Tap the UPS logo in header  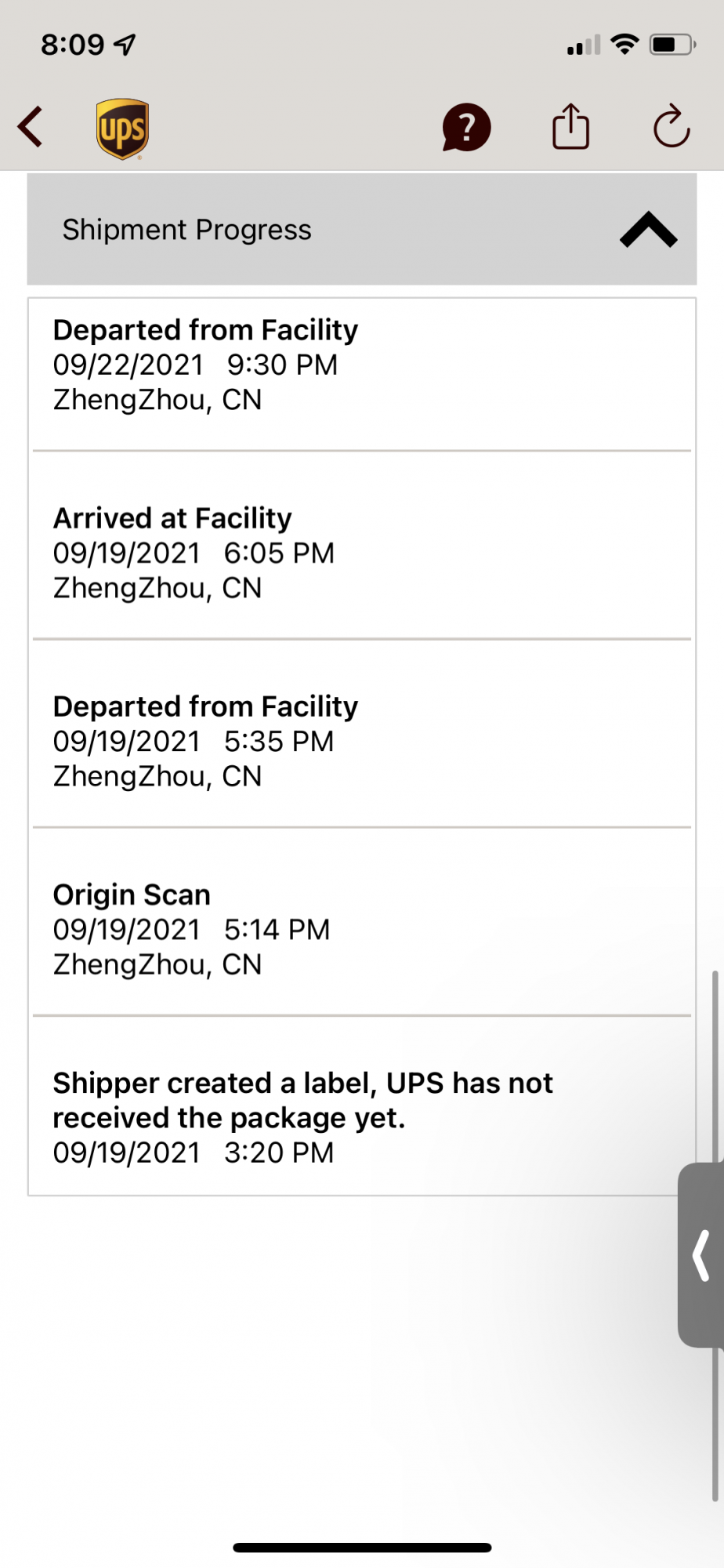click(x=122, y=129)
